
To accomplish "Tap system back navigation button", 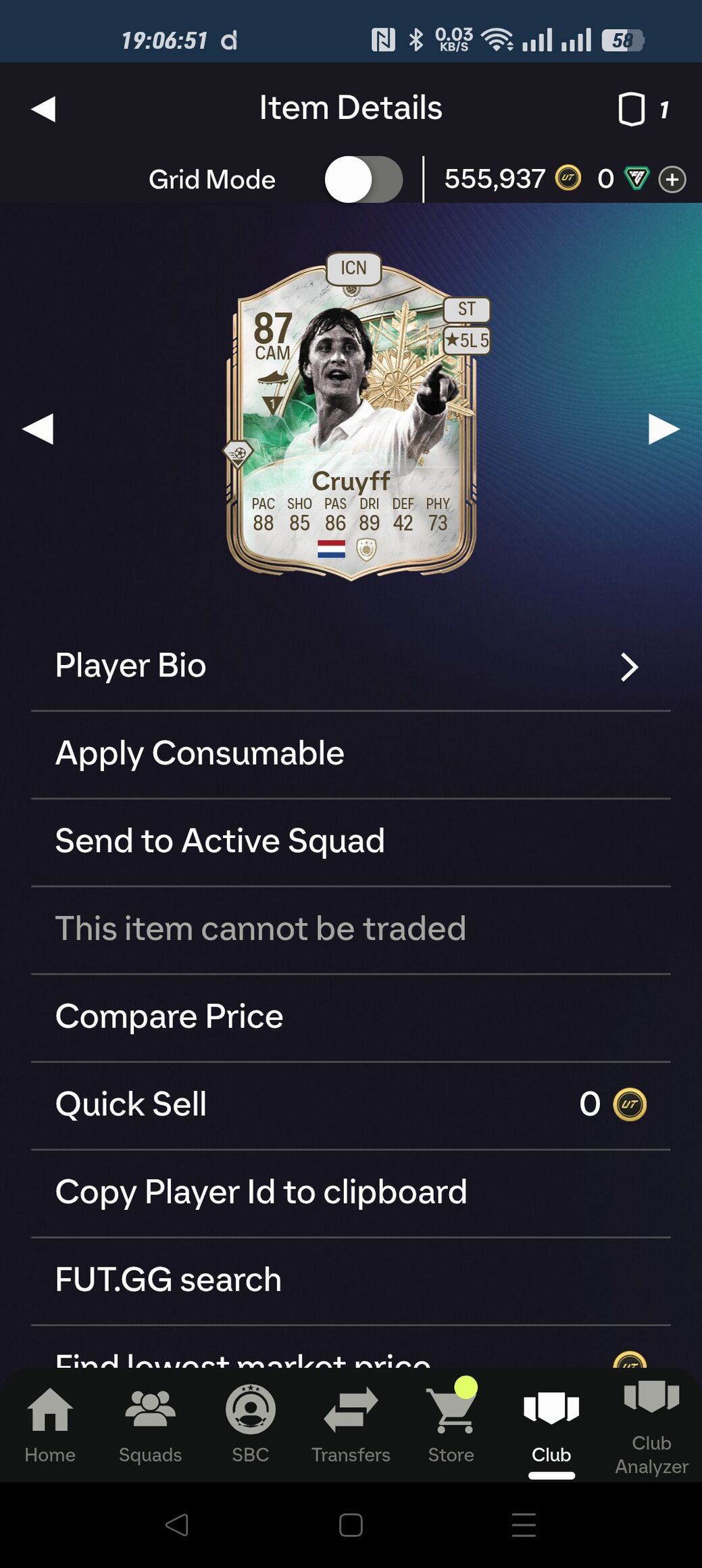I will (x=177, y=1525).
